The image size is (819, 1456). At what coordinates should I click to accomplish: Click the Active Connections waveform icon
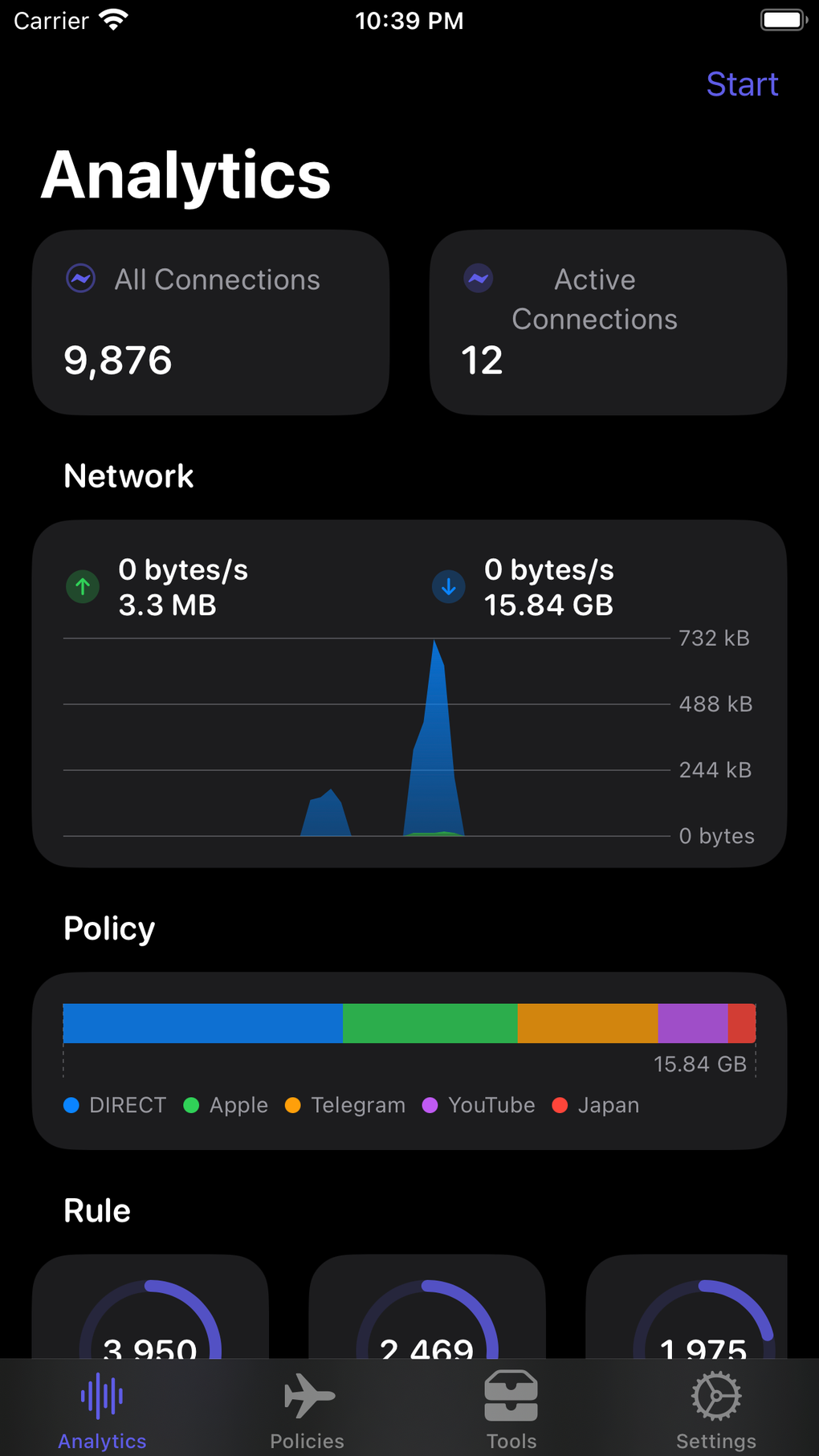(x=478, y=279)
